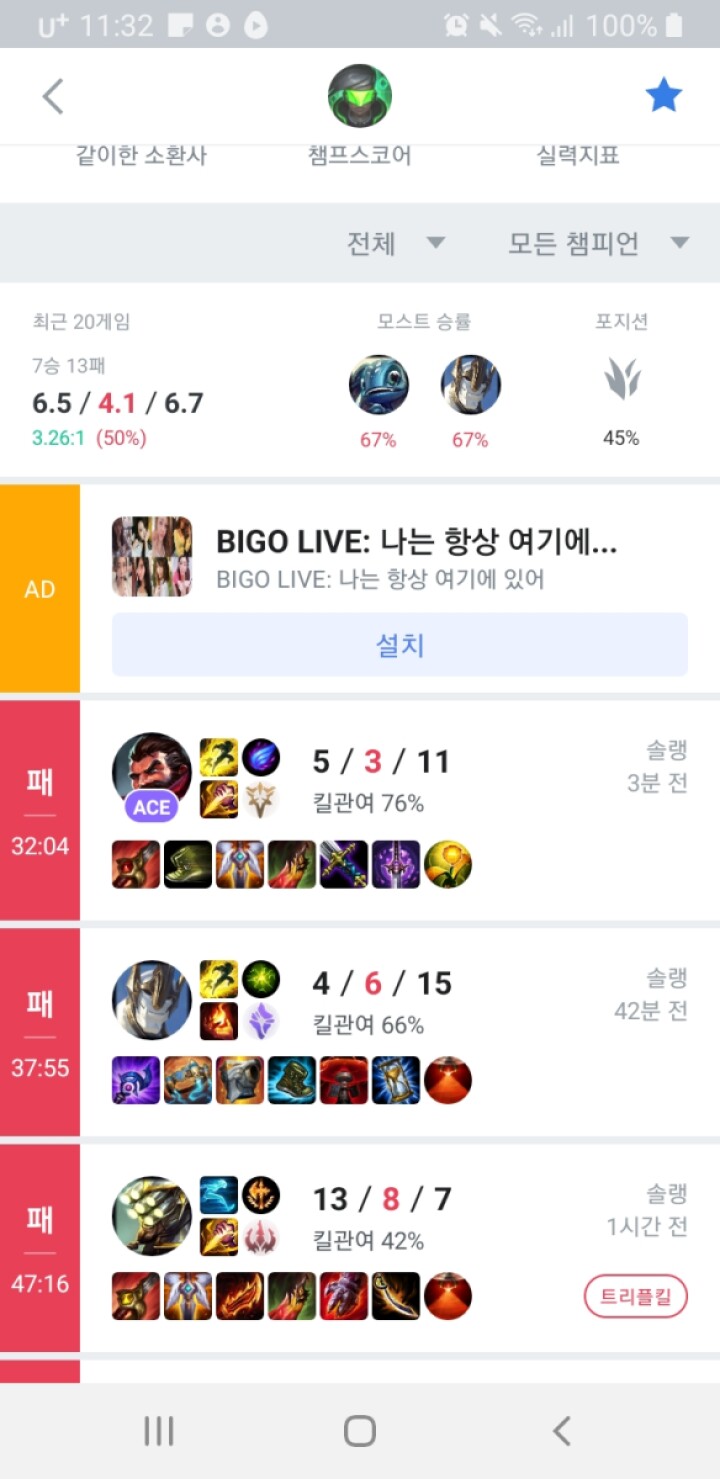Switch to the 챔프스코어 tab
The height and width of the screenshot is (1479, 720).
click(x=360, y=156)
